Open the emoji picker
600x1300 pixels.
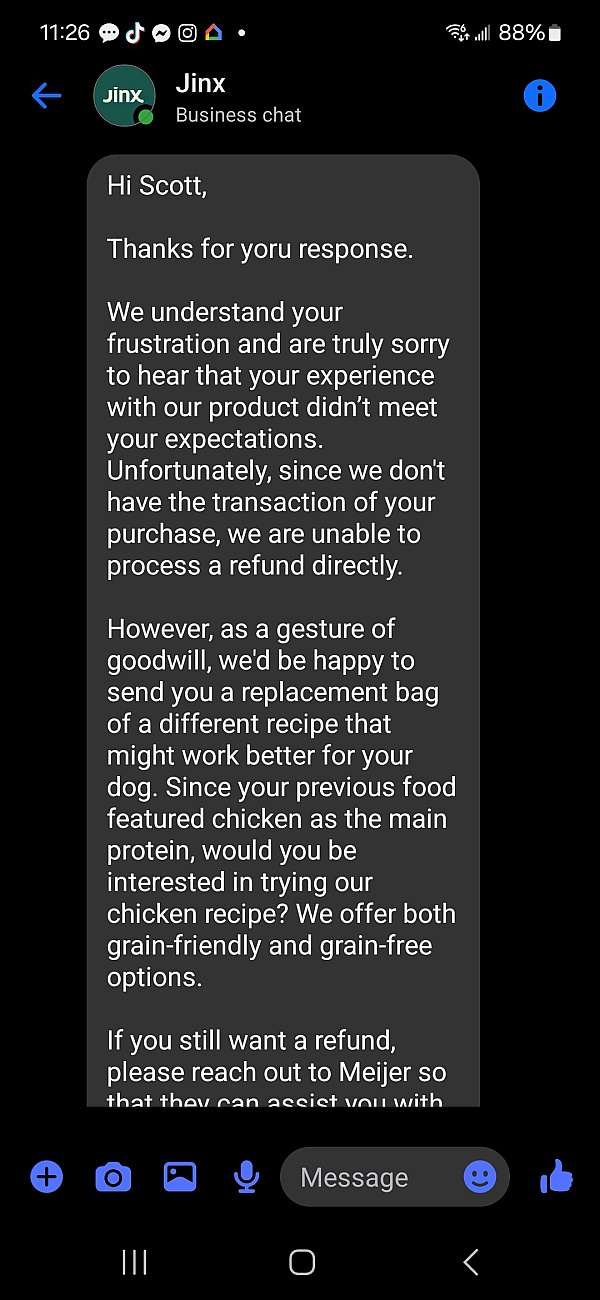(481, 1177)
